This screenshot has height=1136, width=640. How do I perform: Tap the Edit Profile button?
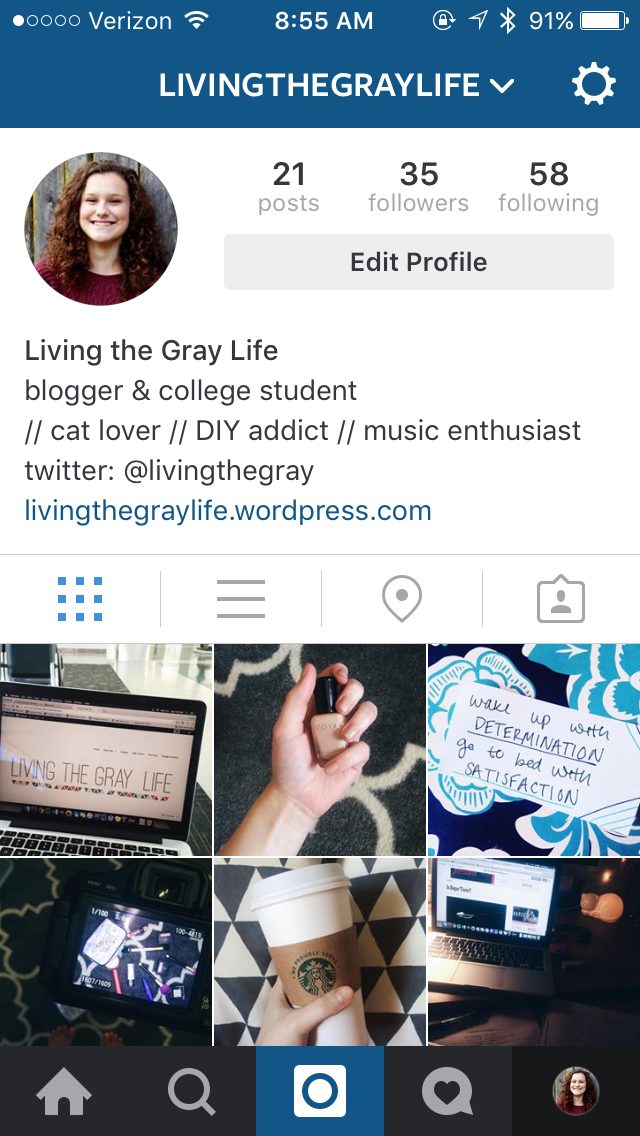[x=418, y=262]
